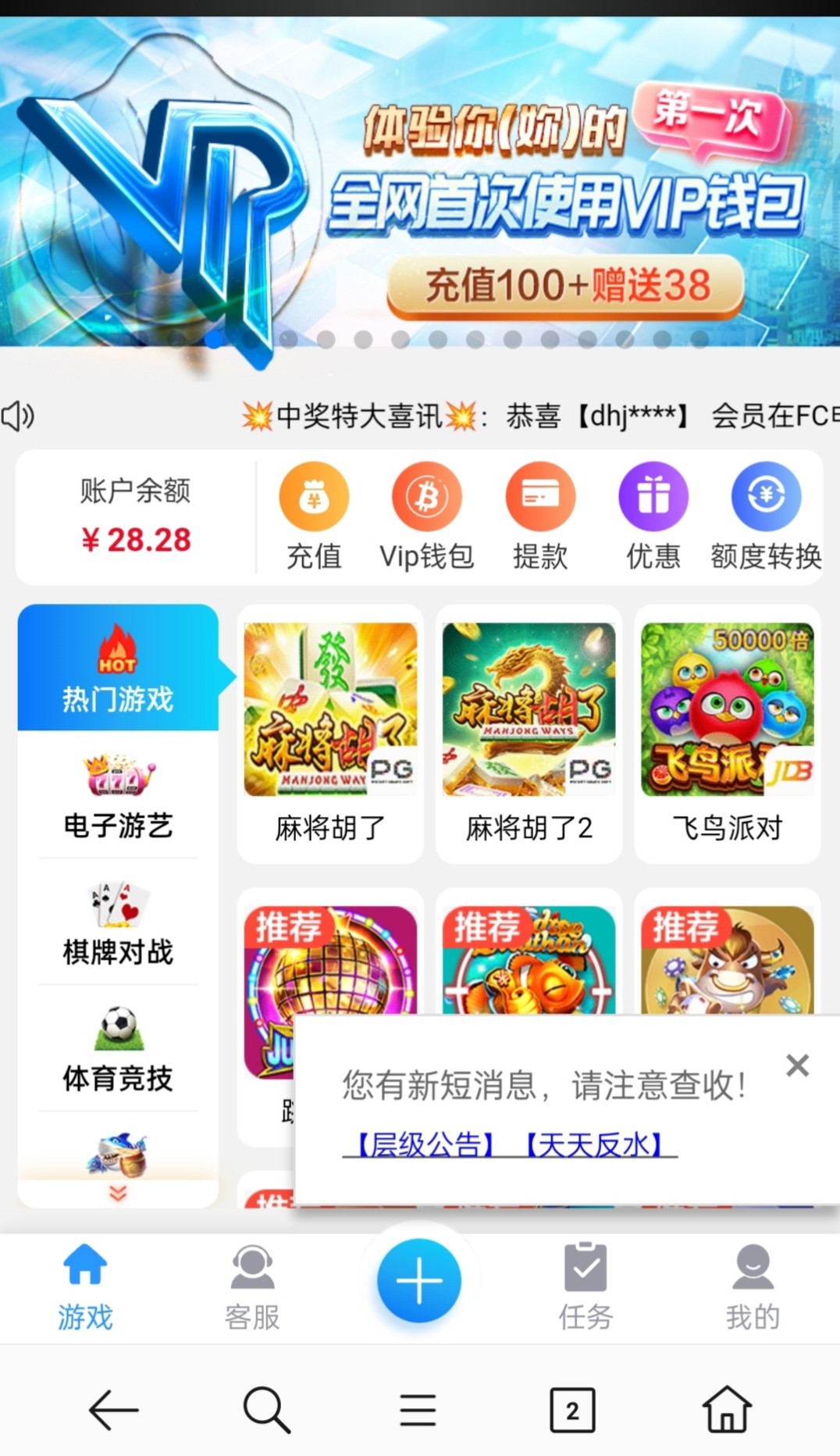Switch to the 客服 support tab

[x=252, y=1288]
